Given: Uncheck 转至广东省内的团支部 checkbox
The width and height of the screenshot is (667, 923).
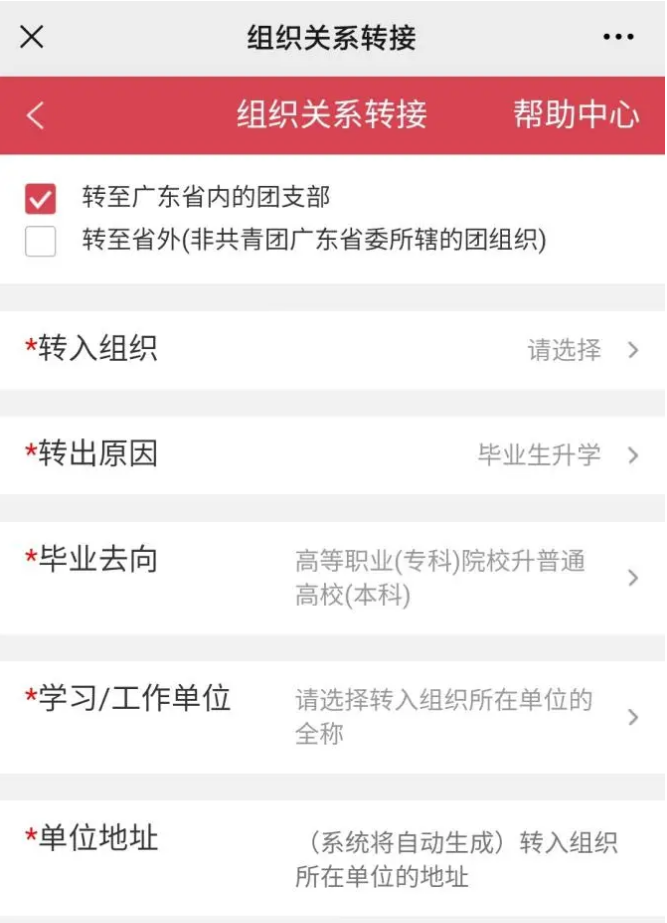Looking at the screenshot, I should 40,199.
